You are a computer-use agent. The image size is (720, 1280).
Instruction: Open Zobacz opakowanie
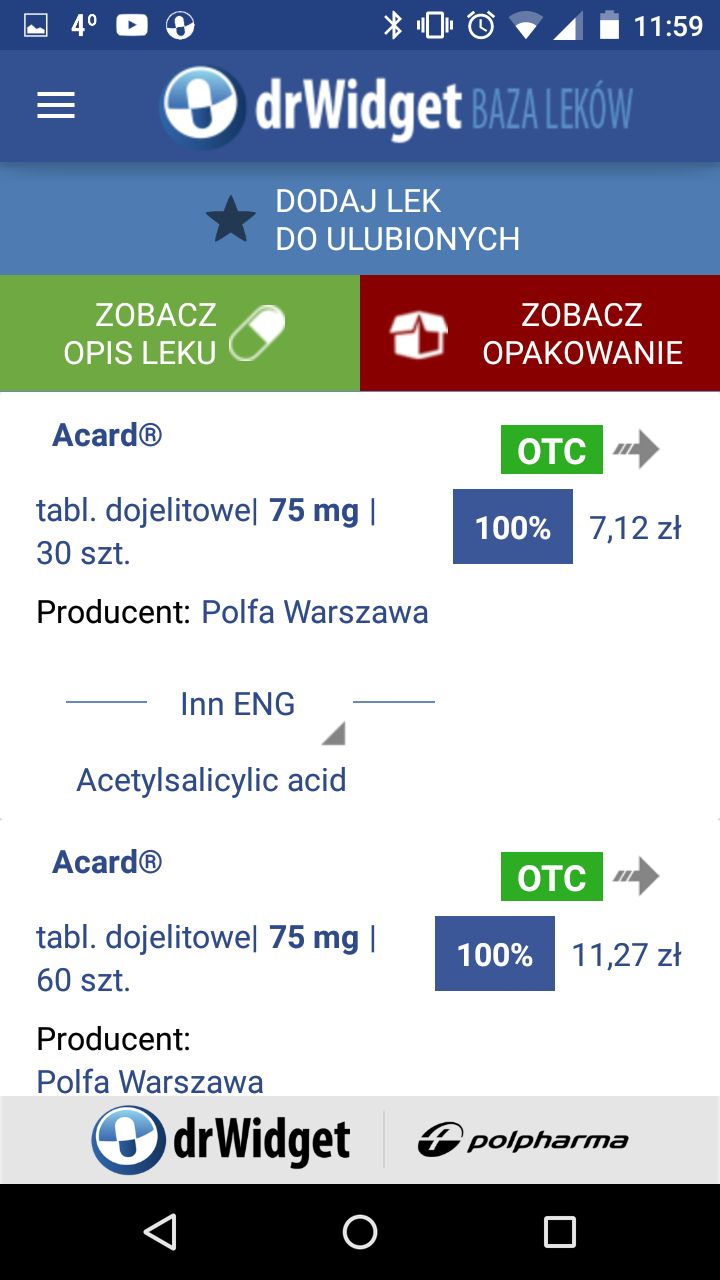[540, 333]
